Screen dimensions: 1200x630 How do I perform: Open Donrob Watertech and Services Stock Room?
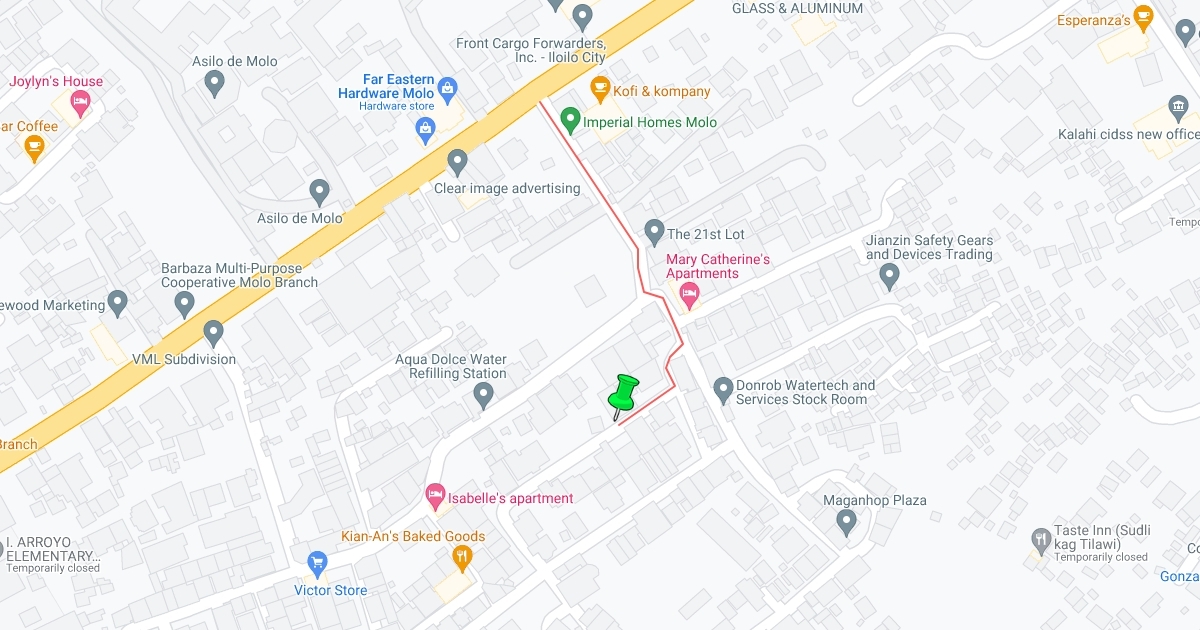coord(723,388)
